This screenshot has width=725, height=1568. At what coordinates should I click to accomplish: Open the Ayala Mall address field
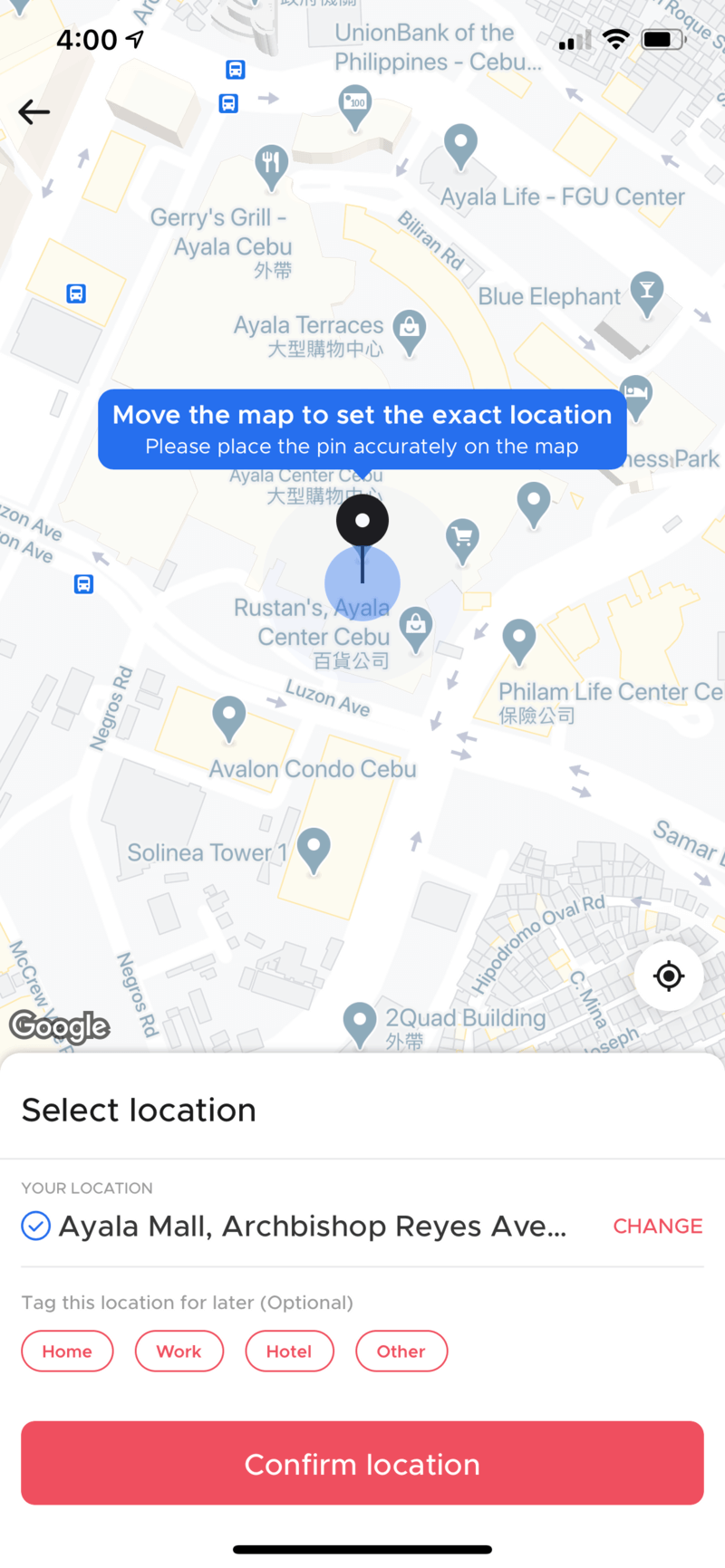[312, 1226]
